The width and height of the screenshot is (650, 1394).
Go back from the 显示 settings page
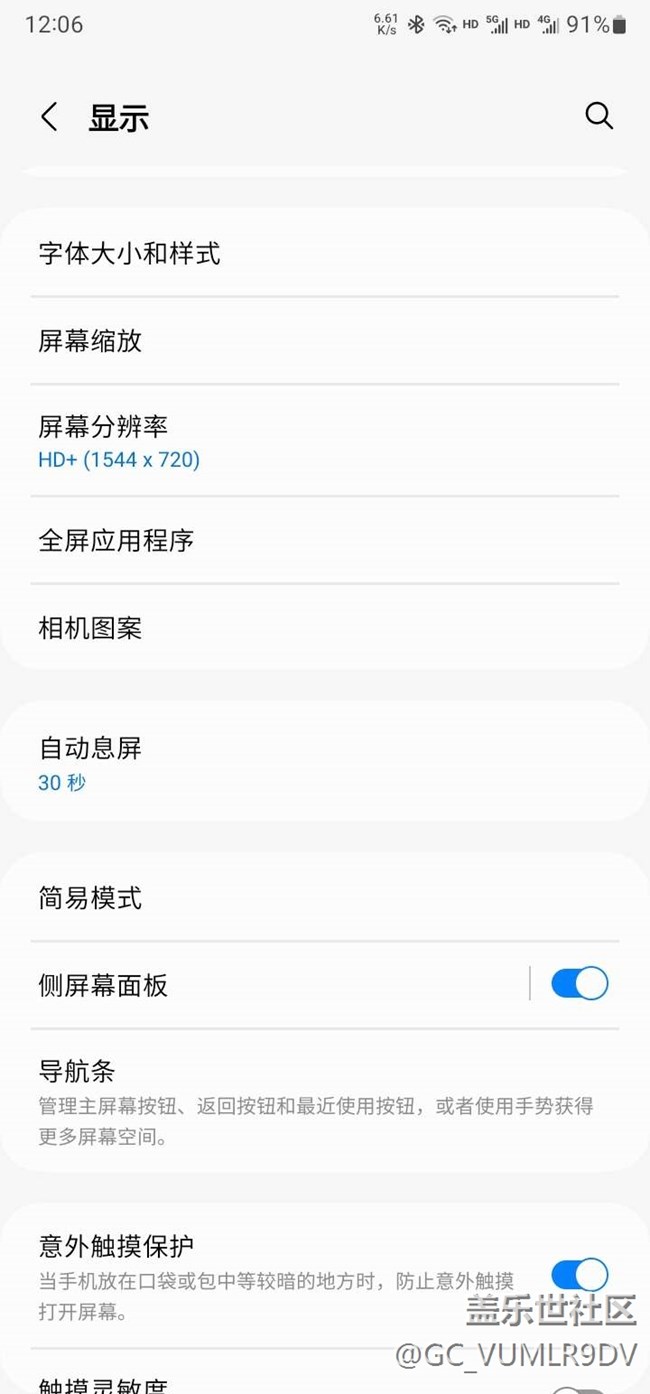pyautogui.click(x=49, y=117)
